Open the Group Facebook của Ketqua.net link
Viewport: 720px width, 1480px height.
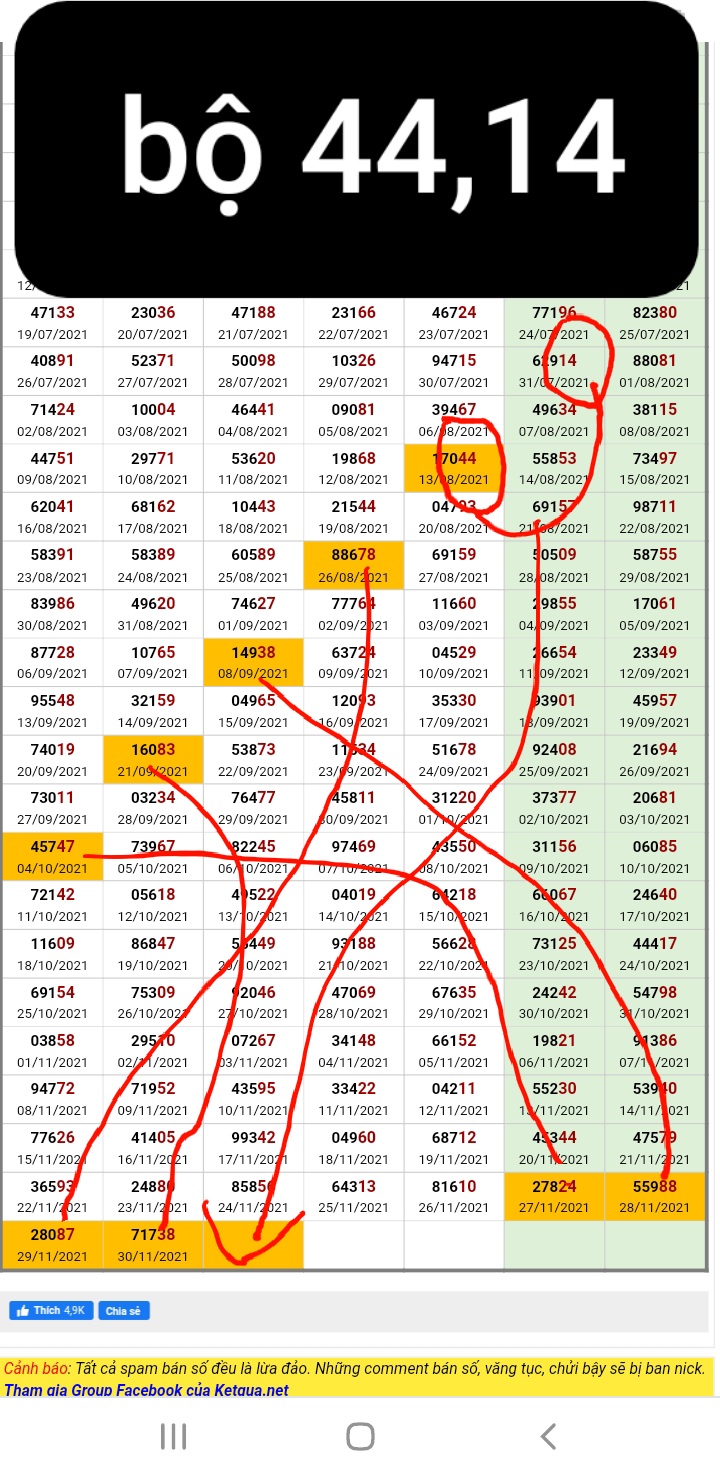pos(146,1390)
